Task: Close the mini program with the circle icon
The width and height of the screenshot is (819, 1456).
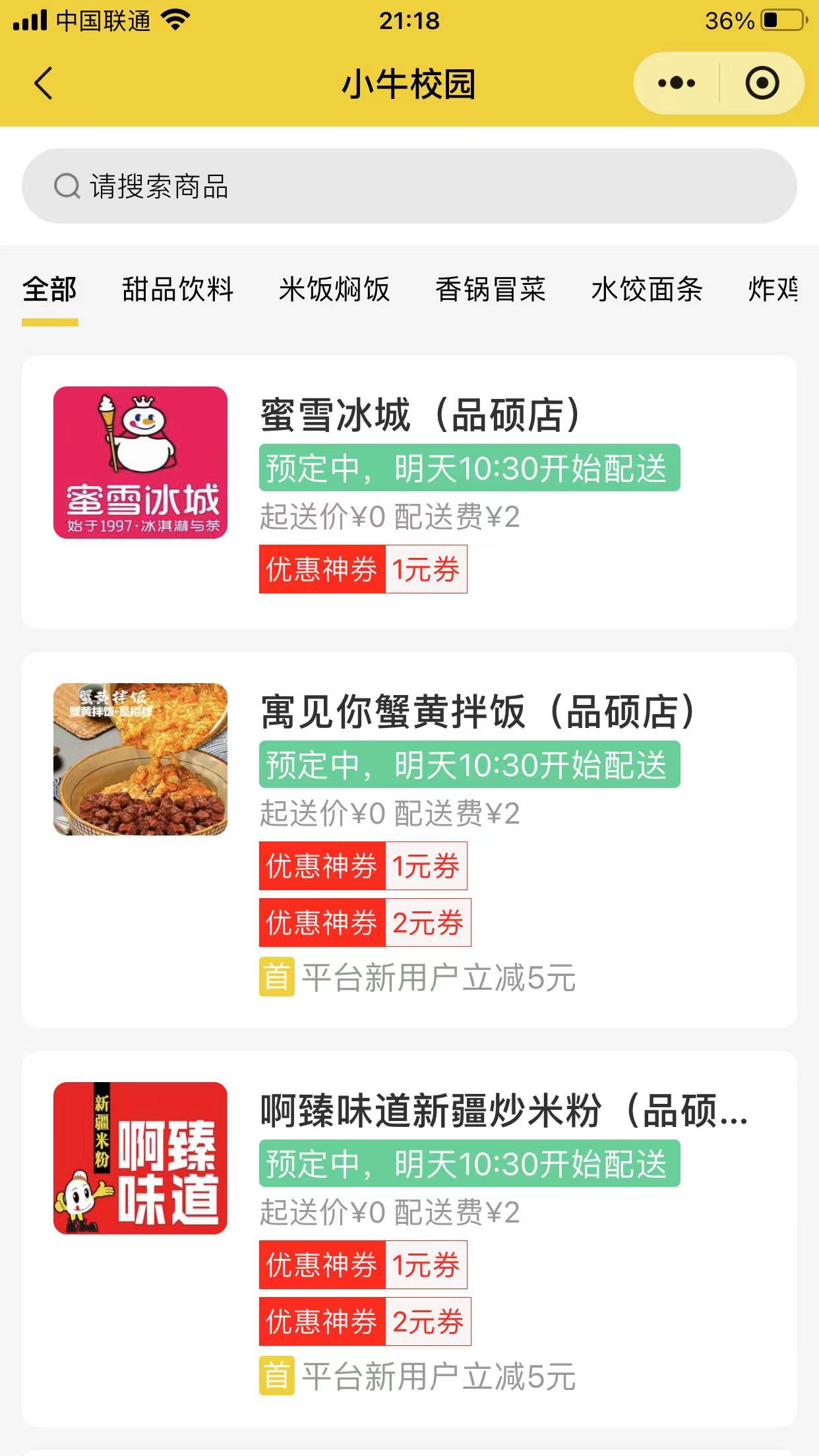Action: tap(762, 84)
